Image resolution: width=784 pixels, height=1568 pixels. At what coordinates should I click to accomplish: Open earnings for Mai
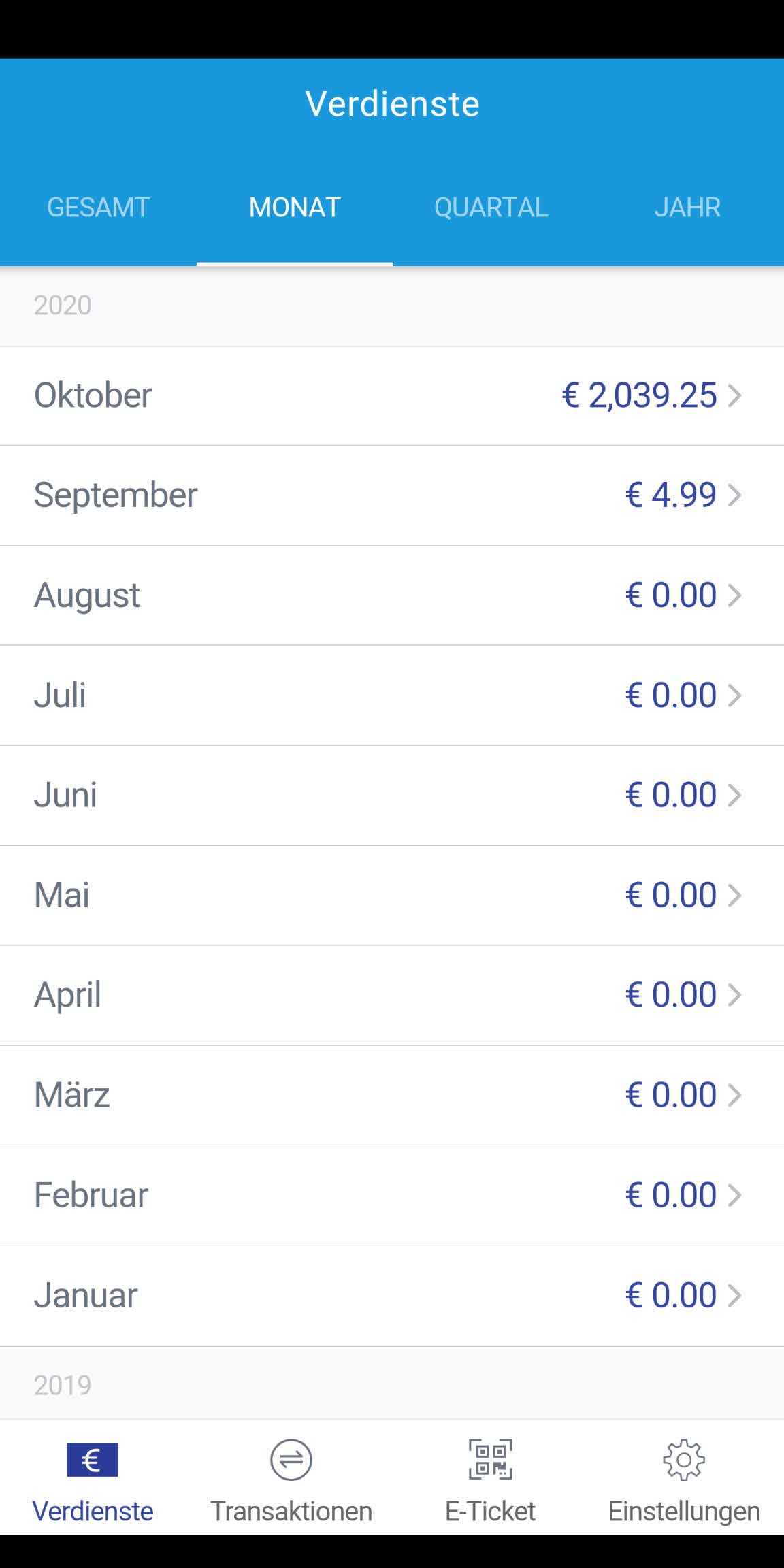point(392,896)
